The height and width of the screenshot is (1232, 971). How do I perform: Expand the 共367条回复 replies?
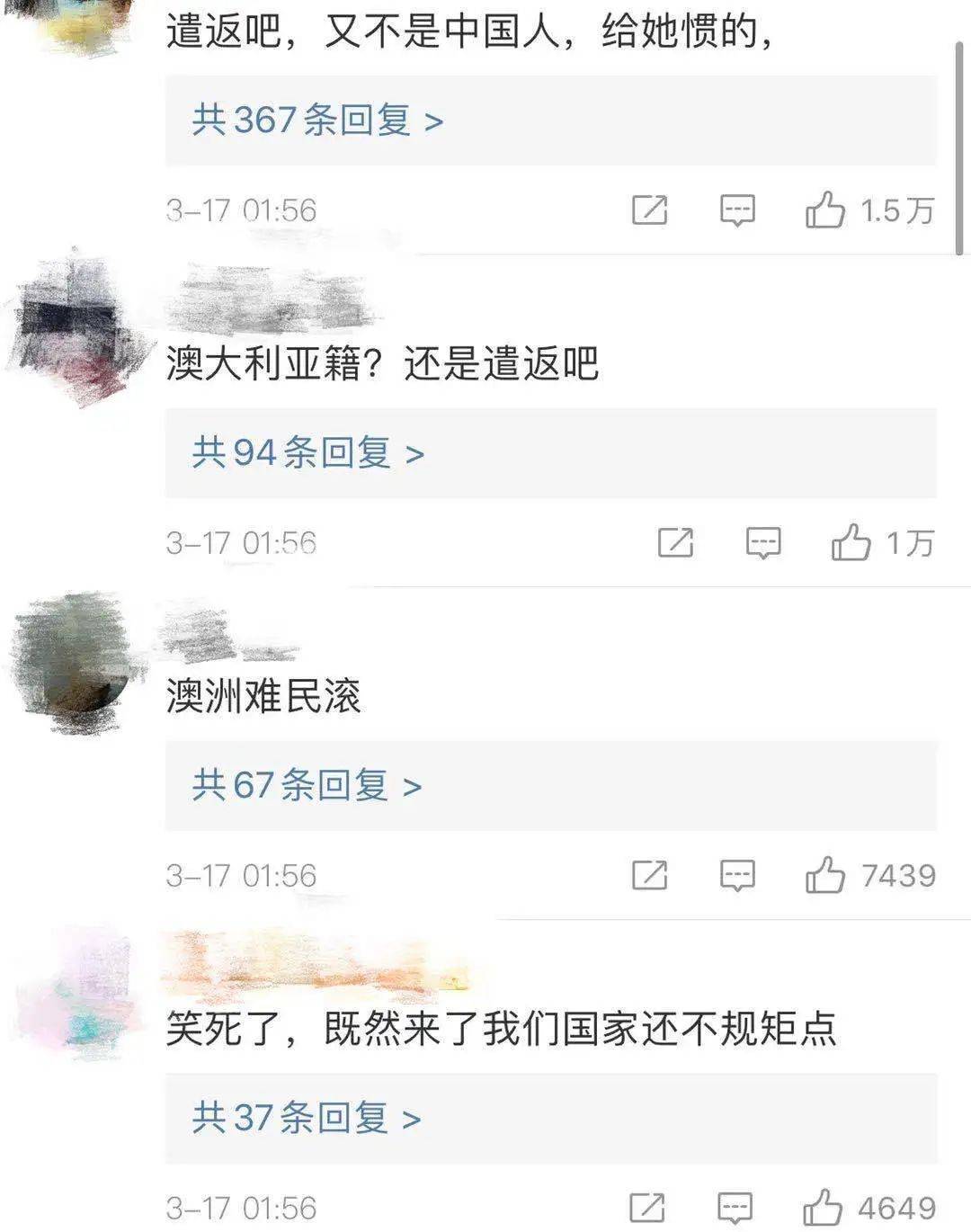[x=317, y=121]
